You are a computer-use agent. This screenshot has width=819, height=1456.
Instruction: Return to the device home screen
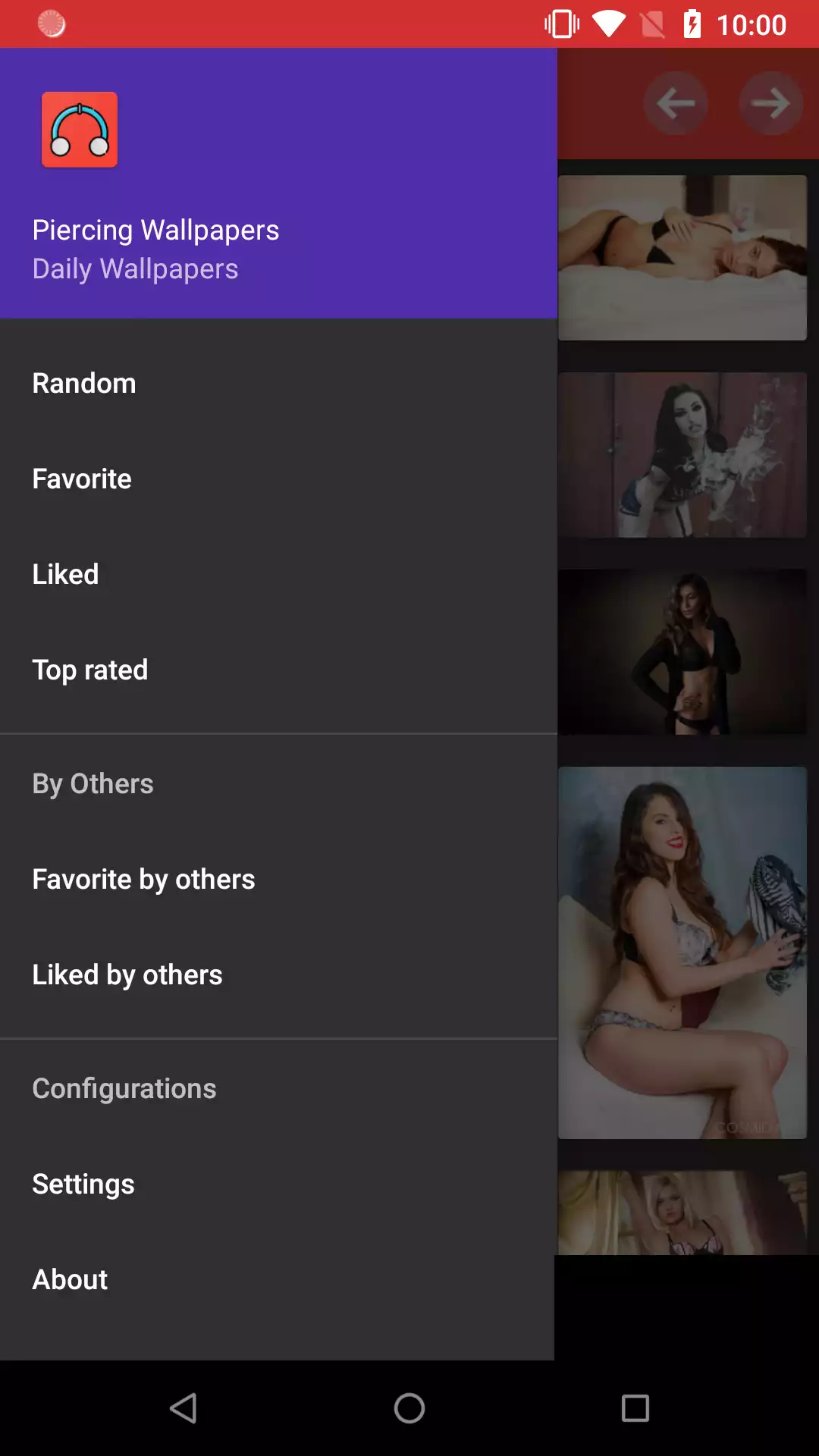click(x=409, y=1408)
